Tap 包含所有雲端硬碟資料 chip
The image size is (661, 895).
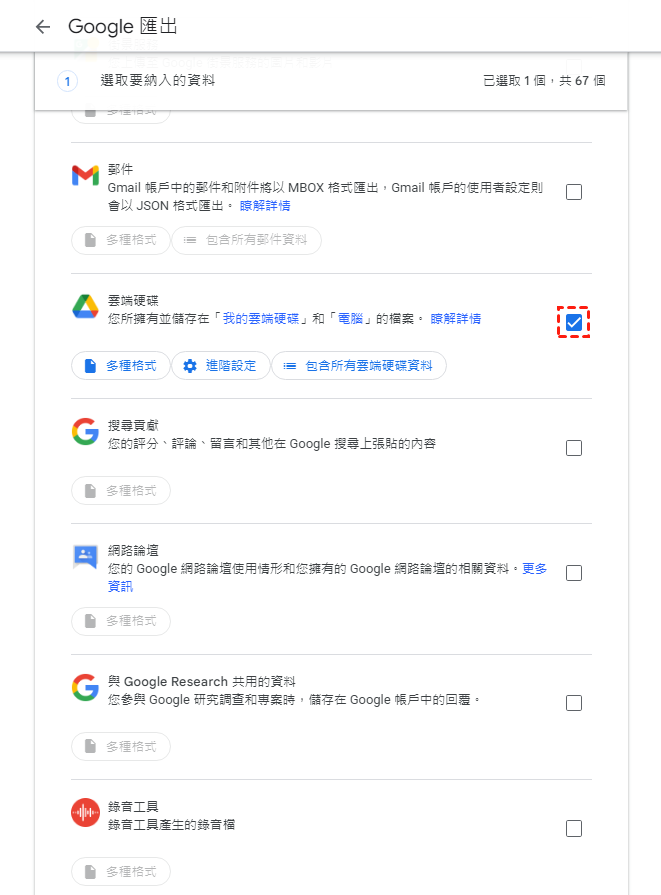pos(358,366)
